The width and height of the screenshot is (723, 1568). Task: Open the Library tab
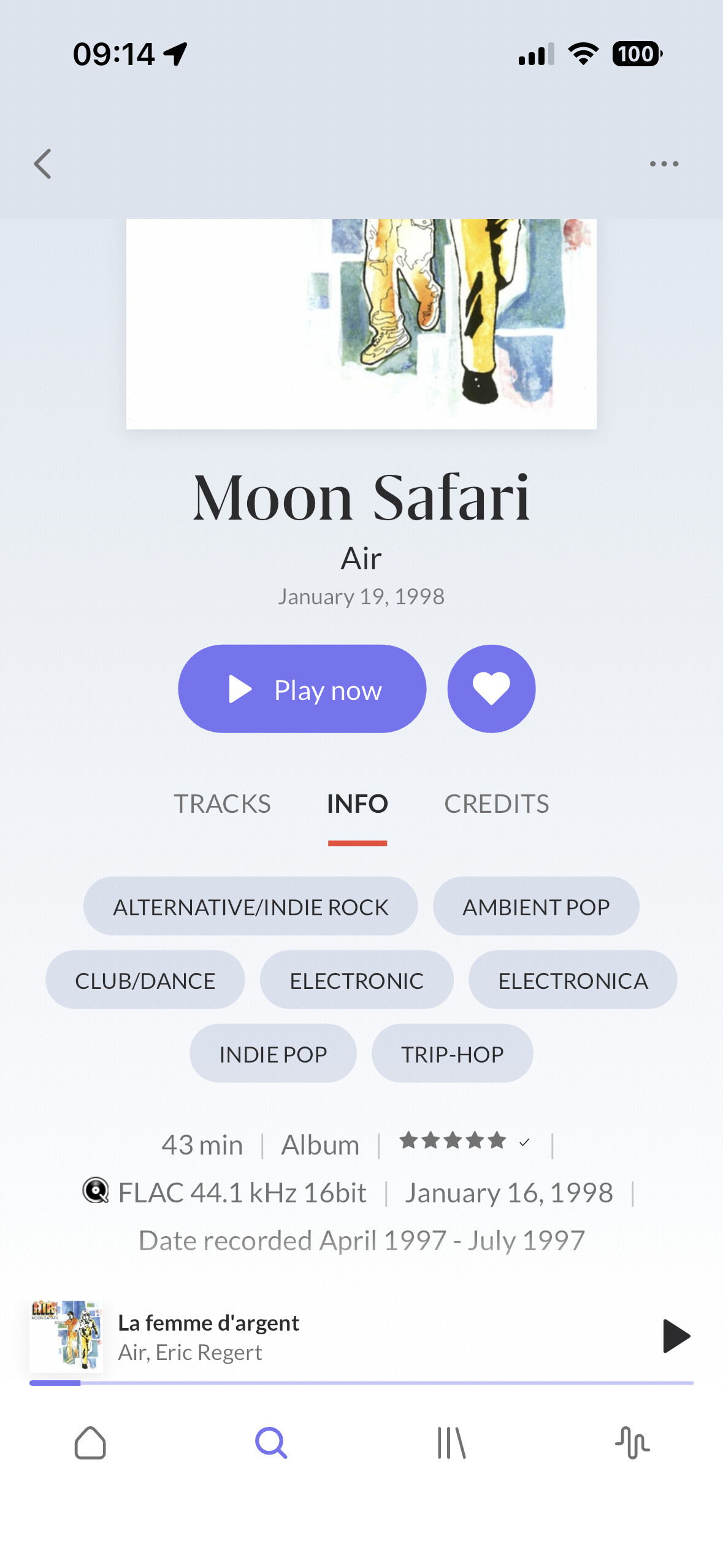point(452,1442)
